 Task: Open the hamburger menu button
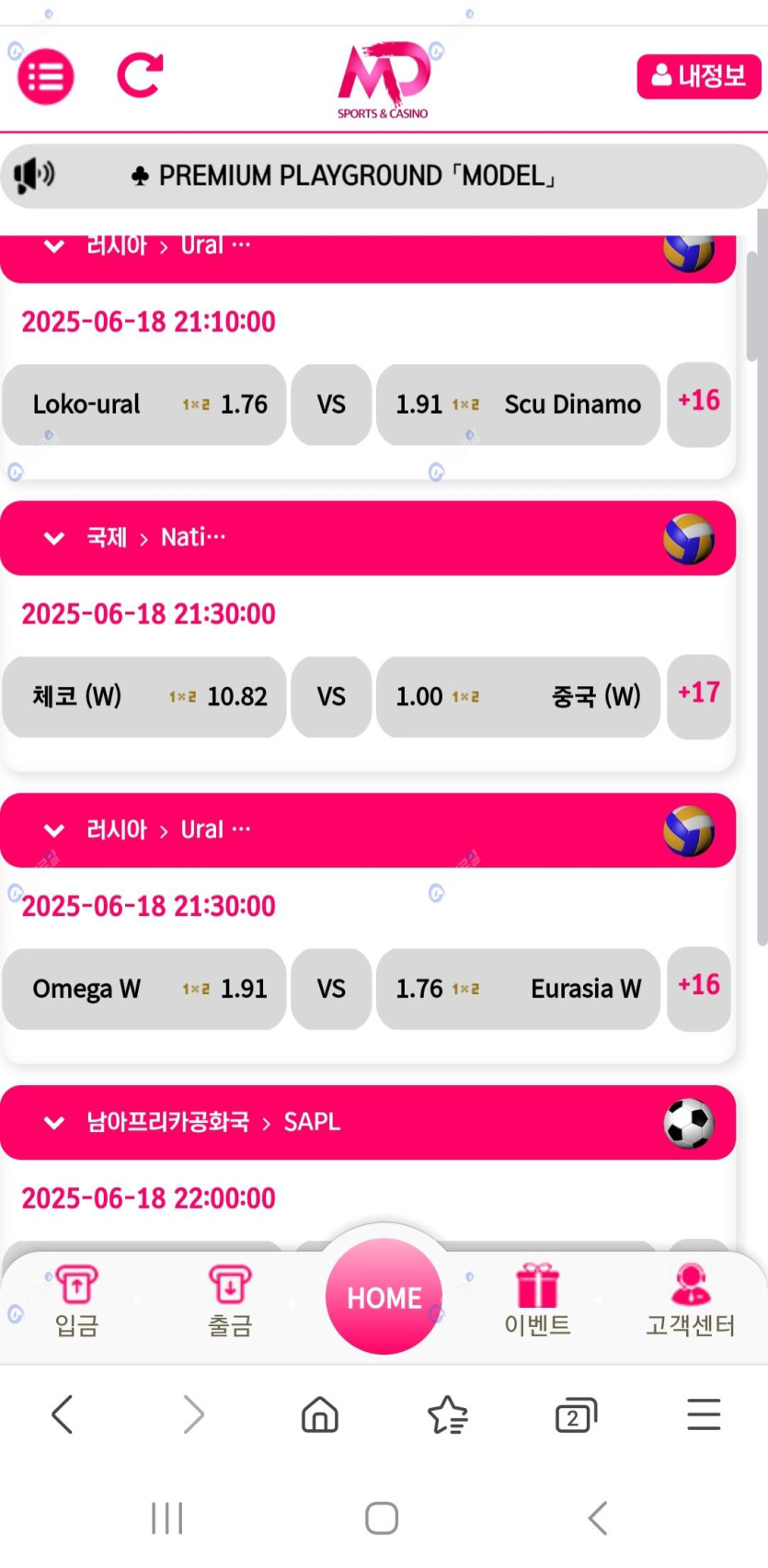tap(45, 76)
